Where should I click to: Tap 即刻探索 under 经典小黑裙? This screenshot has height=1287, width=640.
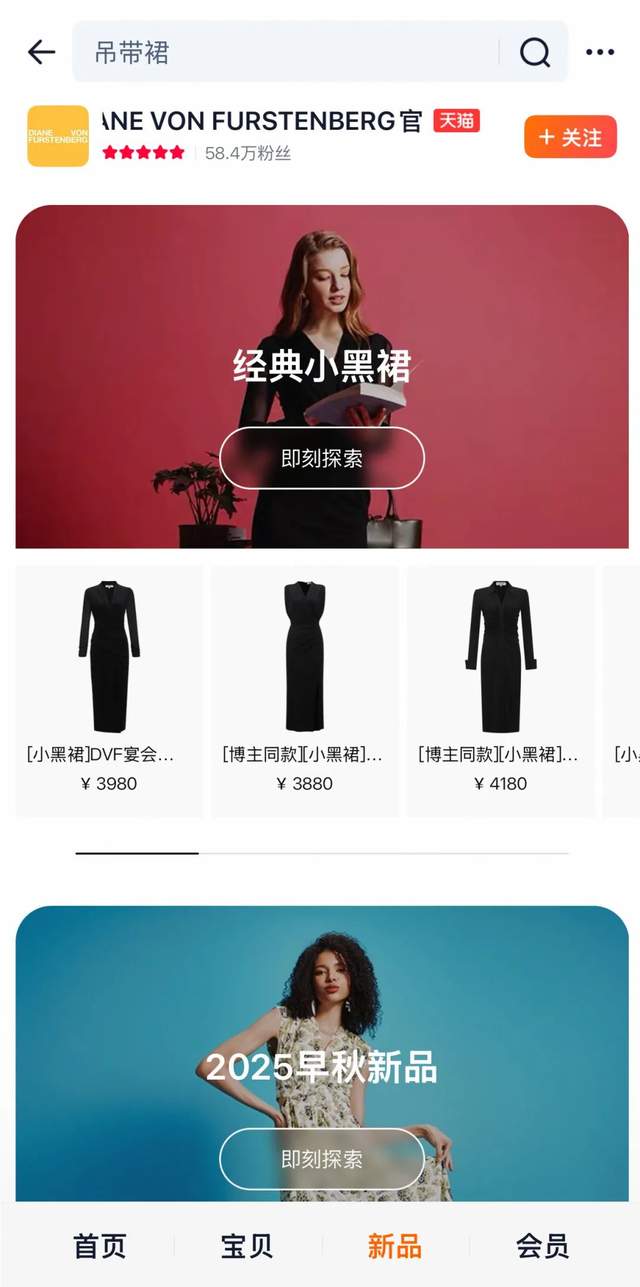point(322,458)
